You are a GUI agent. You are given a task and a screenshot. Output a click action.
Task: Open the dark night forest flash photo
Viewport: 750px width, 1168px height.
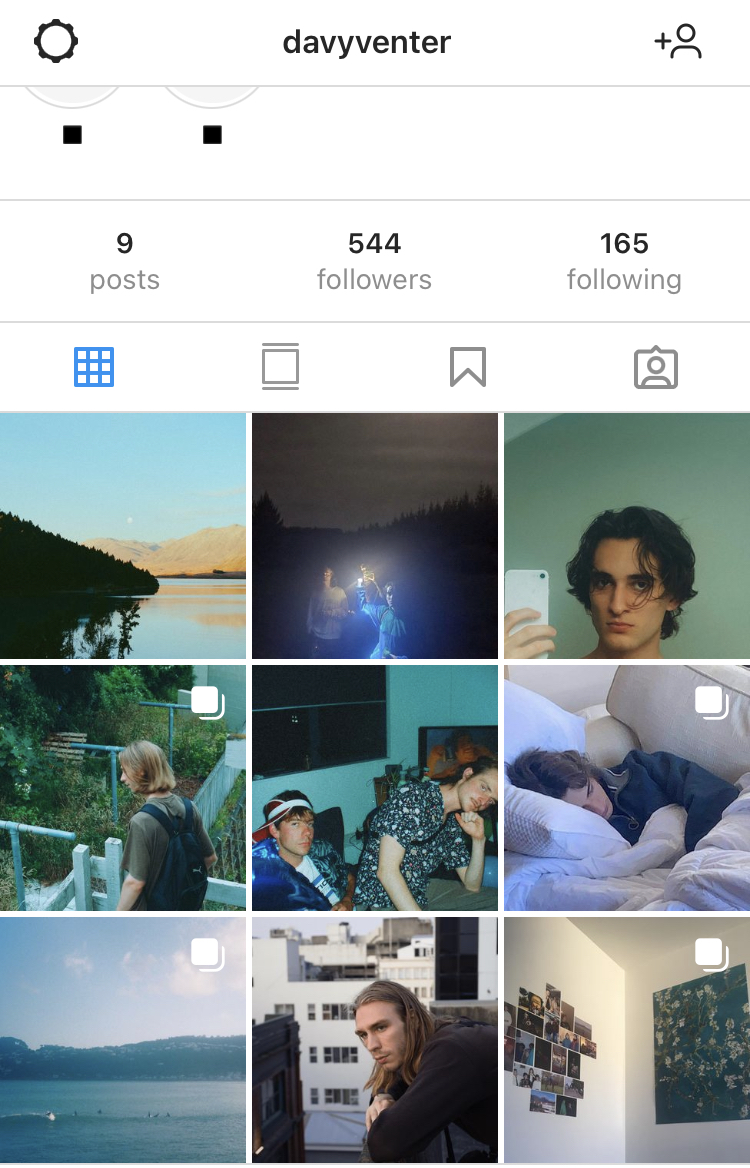[x=375, y=536]
